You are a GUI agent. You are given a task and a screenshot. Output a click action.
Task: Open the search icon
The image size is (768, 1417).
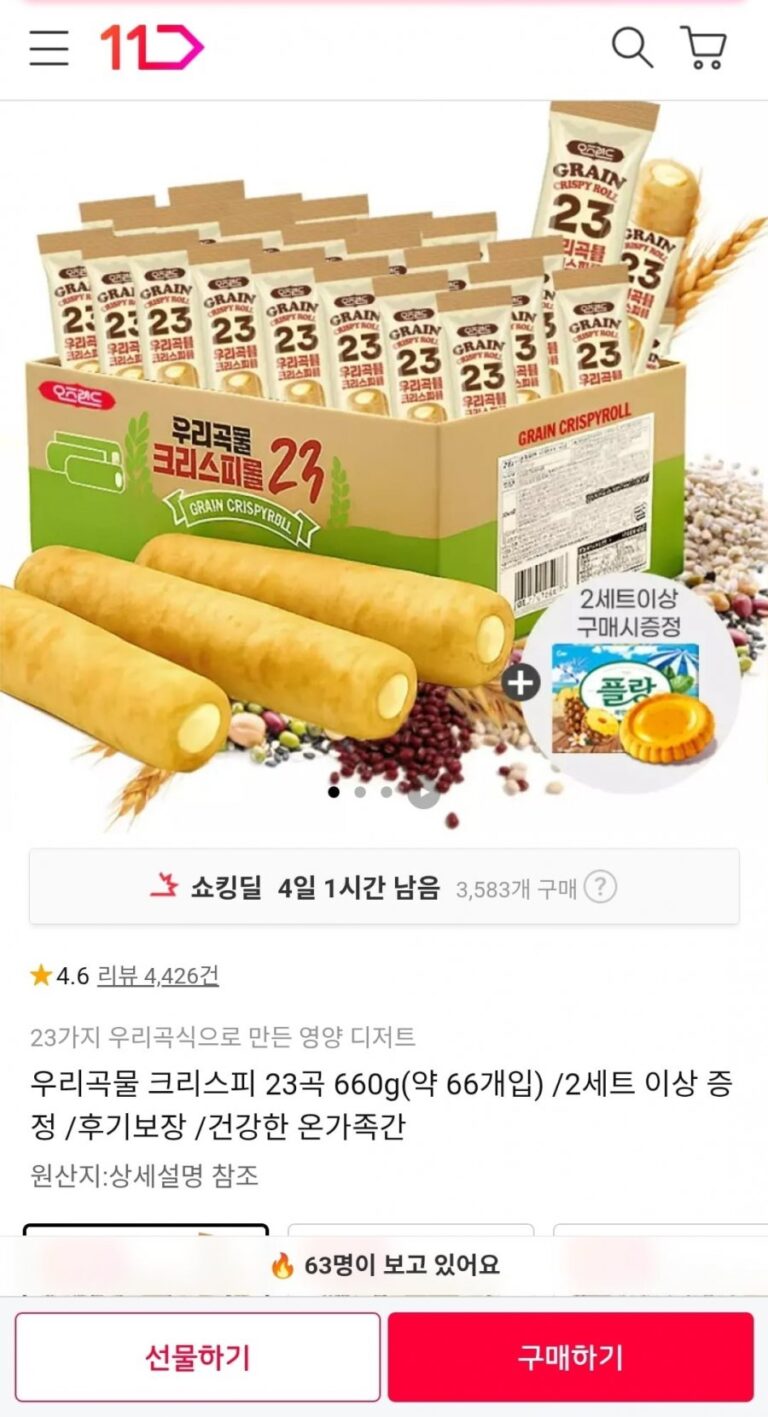(x=631, y=47)
